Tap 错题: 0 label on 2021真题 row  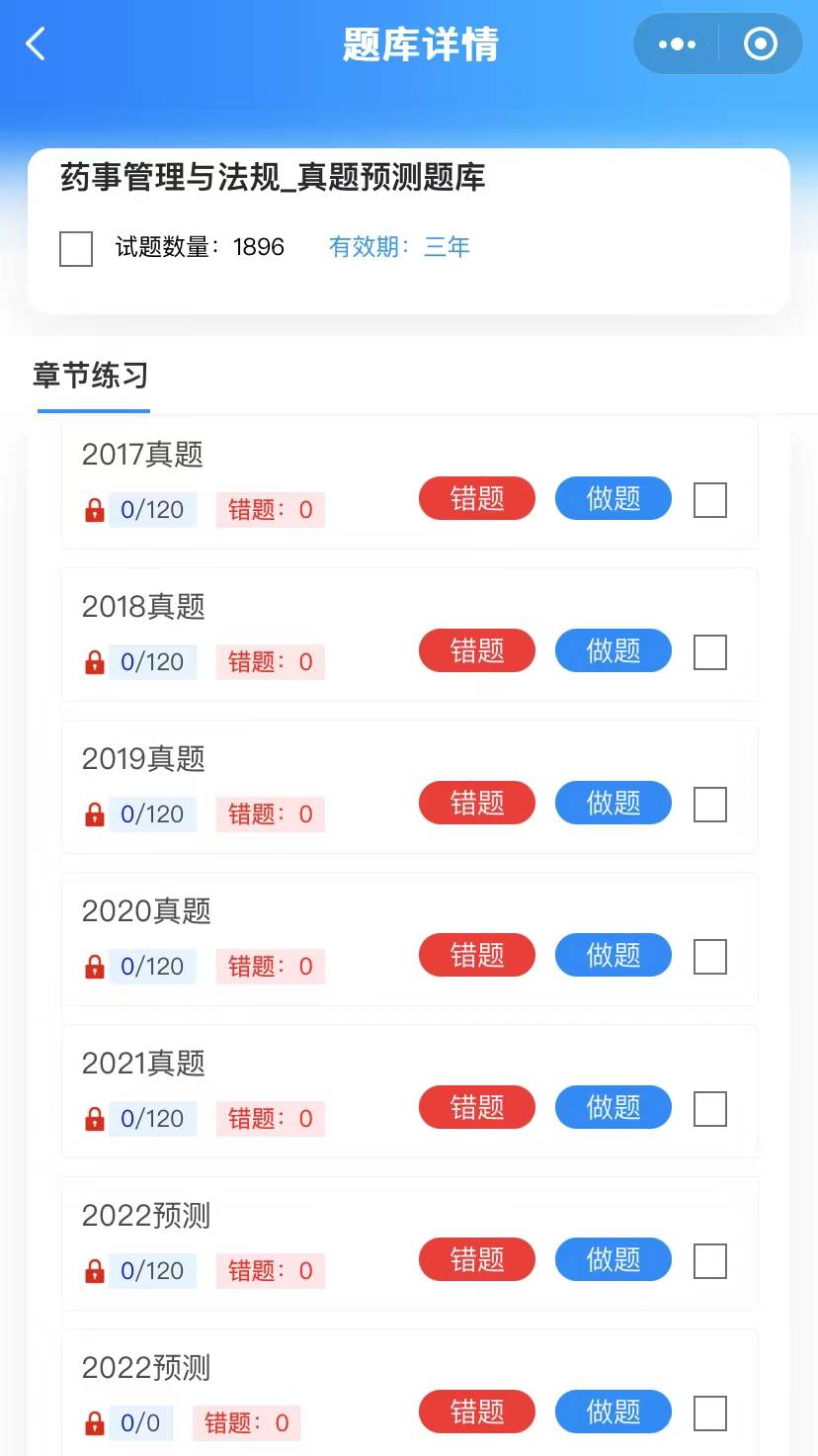270,1119
